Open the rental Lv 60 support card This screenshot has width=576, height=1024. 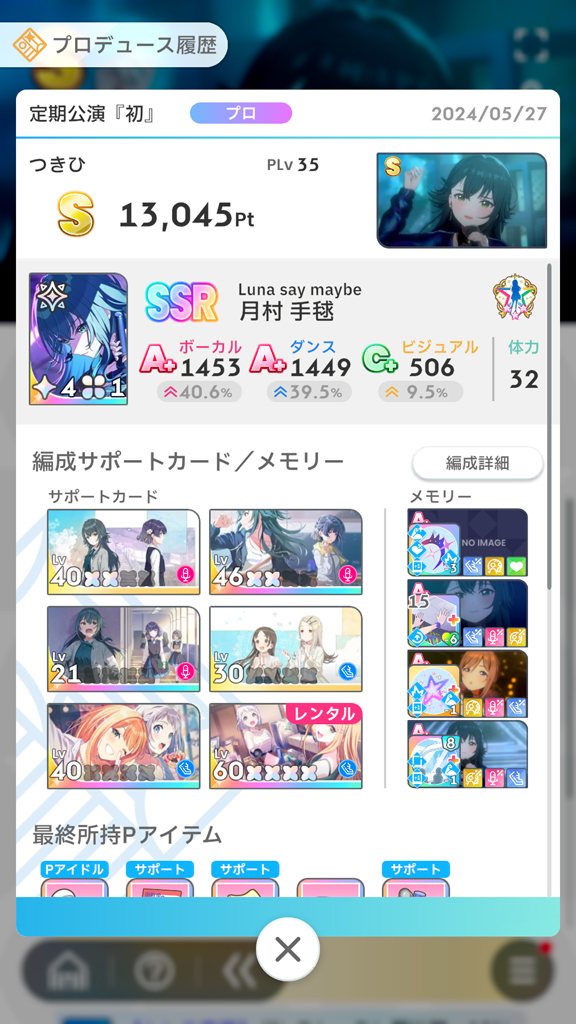(x=285, y=746)
